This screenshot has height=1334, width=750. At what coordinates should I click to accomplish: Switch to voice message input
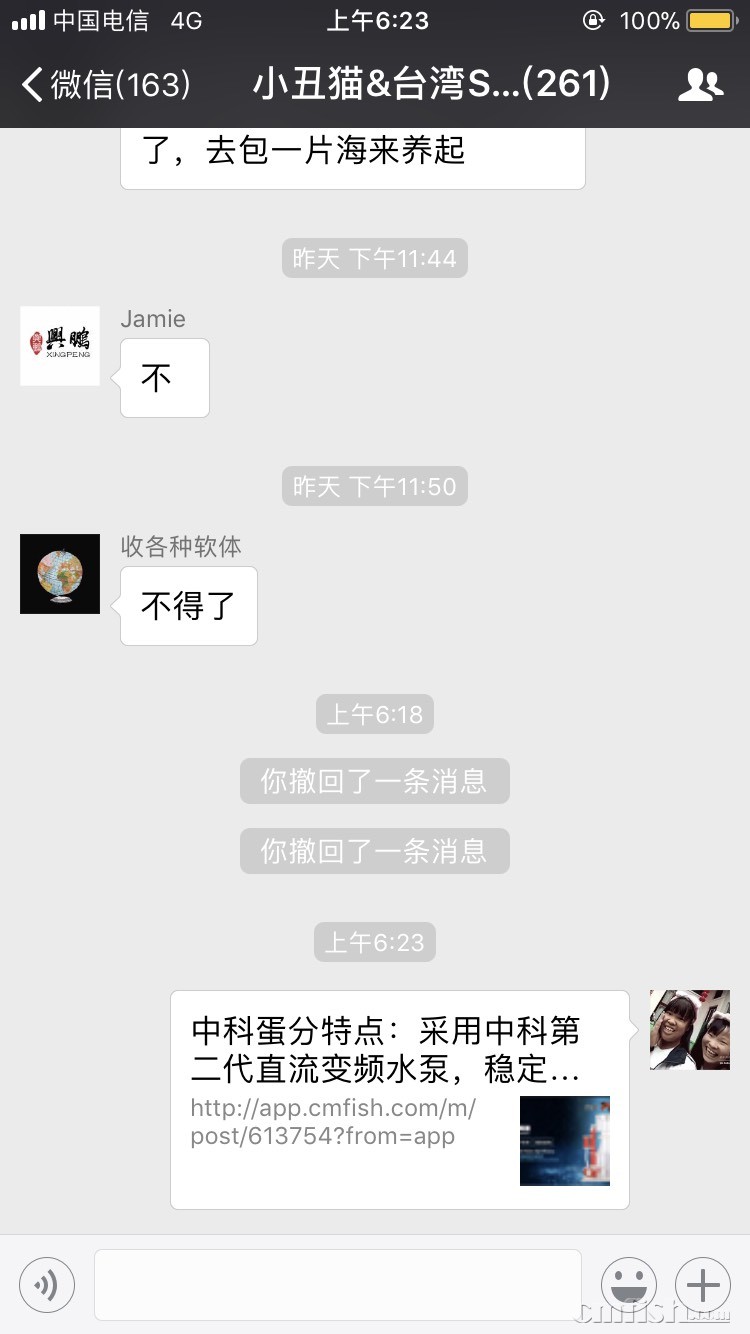(47, 1285)
